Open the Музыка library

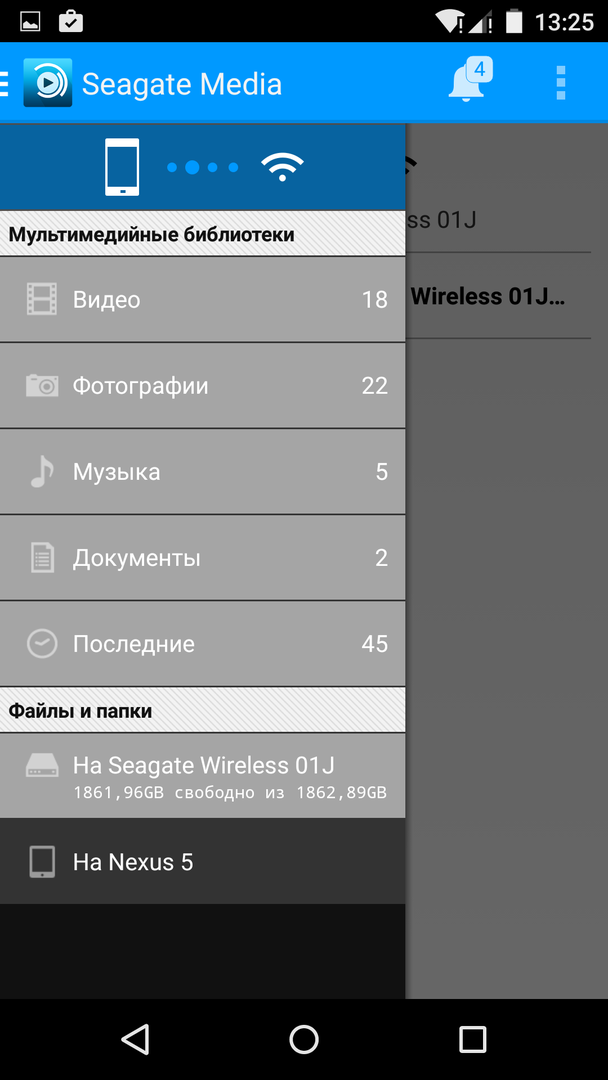tap(202, 472)
